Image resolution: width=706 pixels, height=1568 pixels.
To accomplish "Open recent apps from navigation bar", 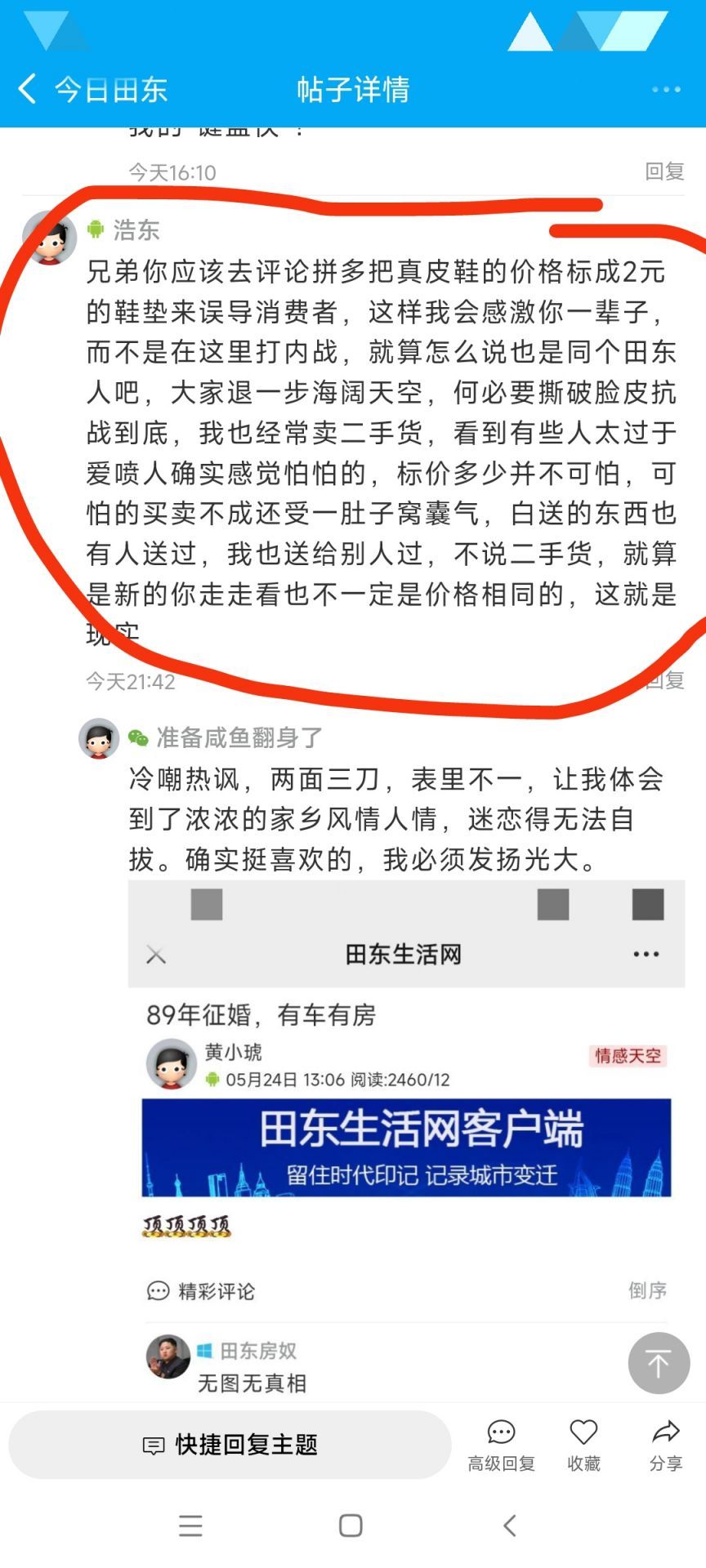I will pyautogui.click(x=190, y=1525).
